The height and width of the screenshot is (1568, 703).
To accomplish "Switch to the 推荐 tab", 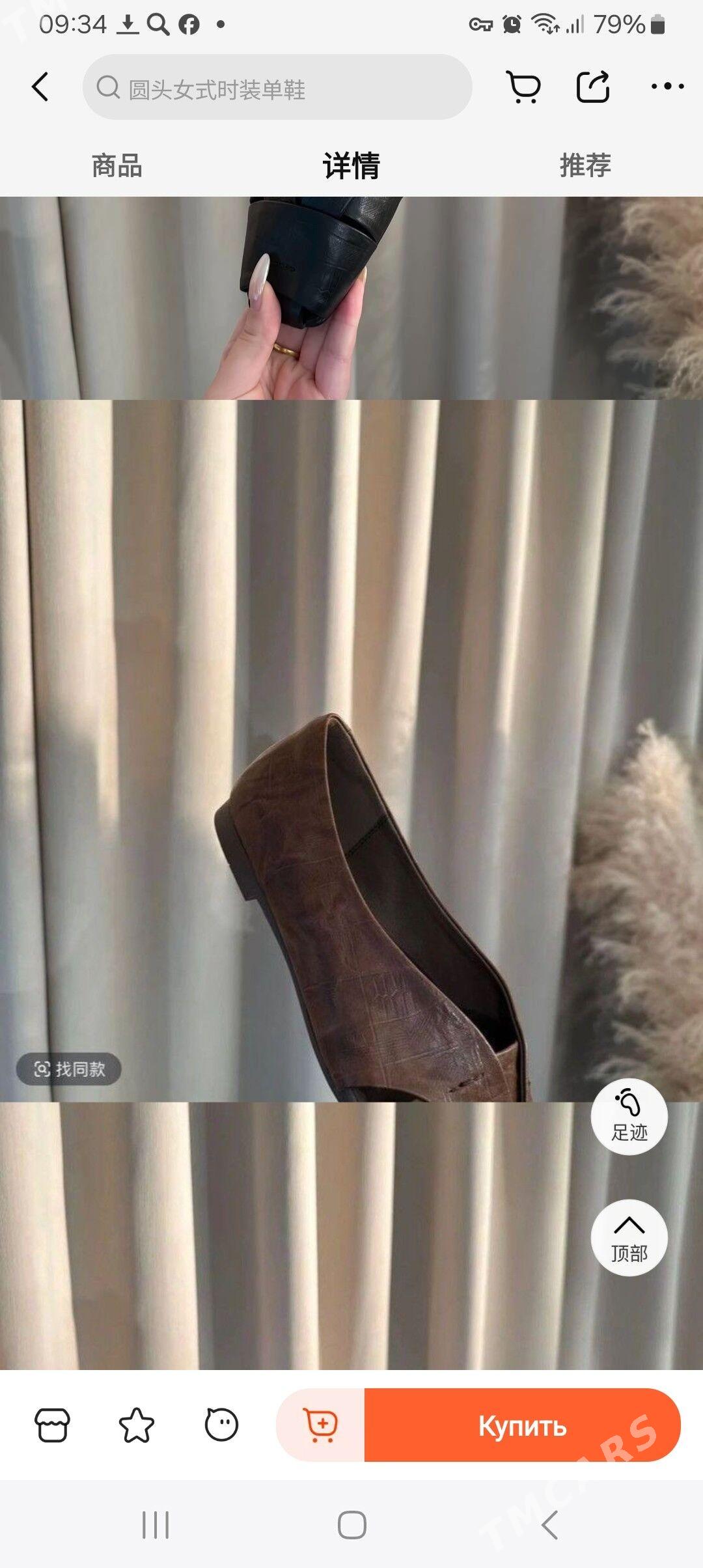I will click(585, 165).
